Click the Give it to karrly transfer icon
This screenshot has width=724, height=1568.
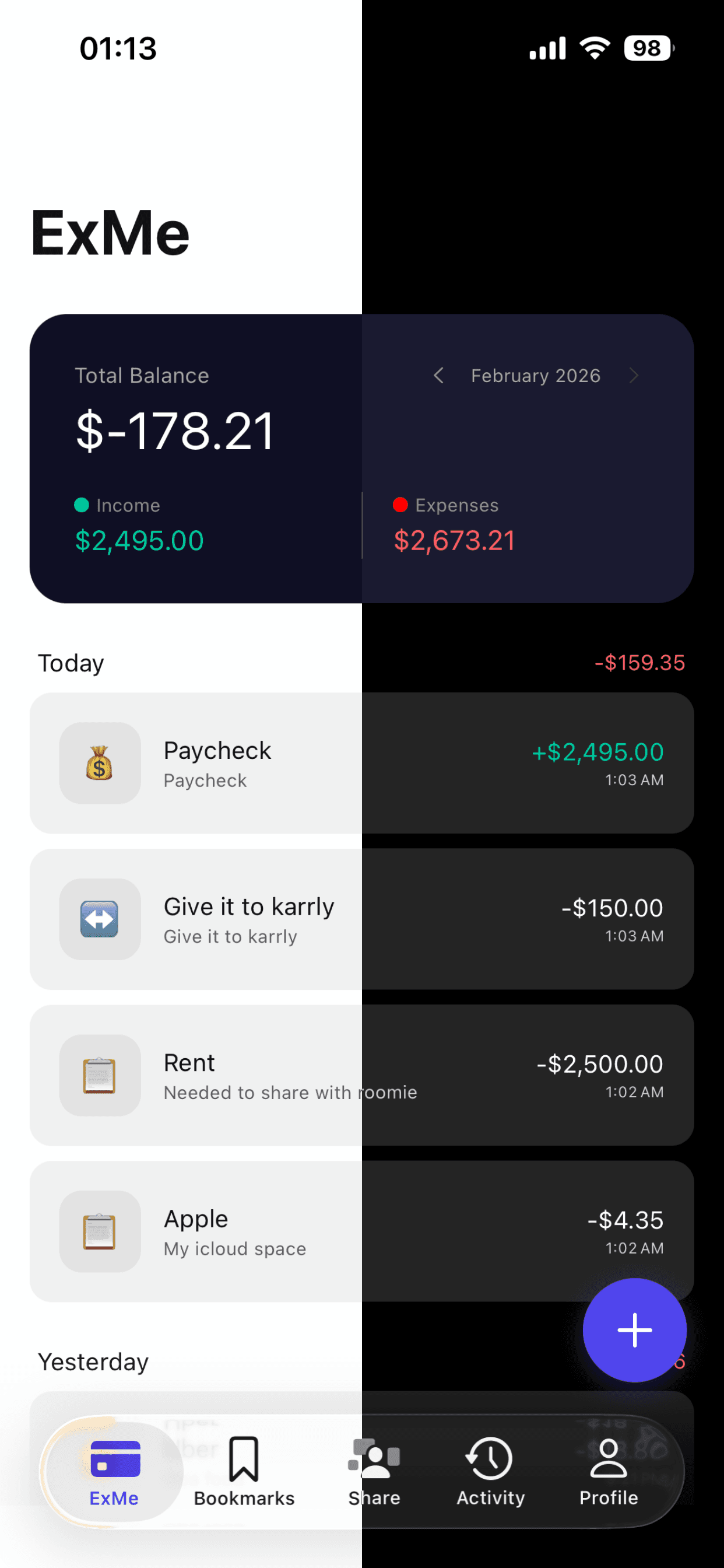tap(100, 919)
